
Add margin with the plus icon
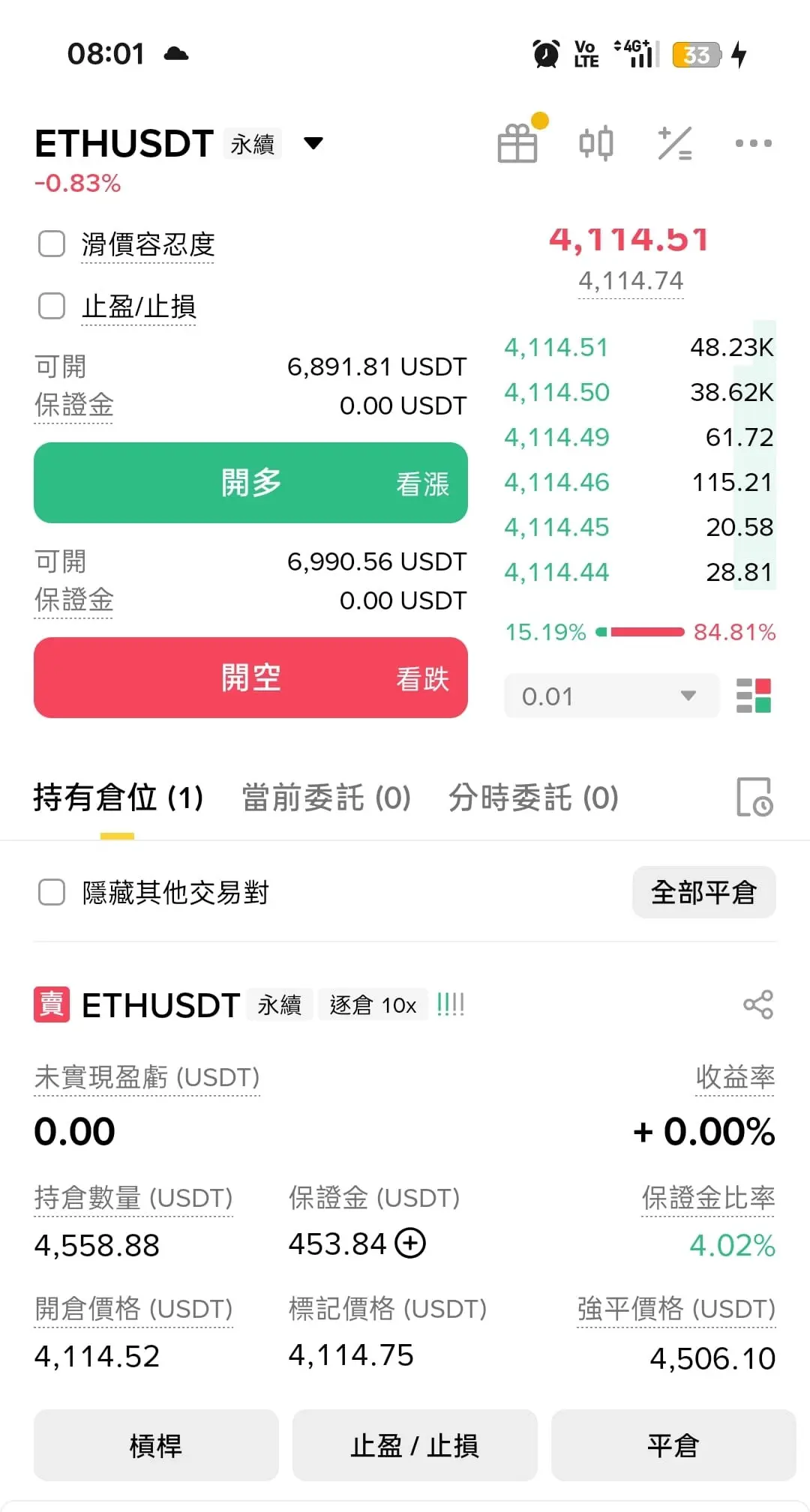point(410,1244)
